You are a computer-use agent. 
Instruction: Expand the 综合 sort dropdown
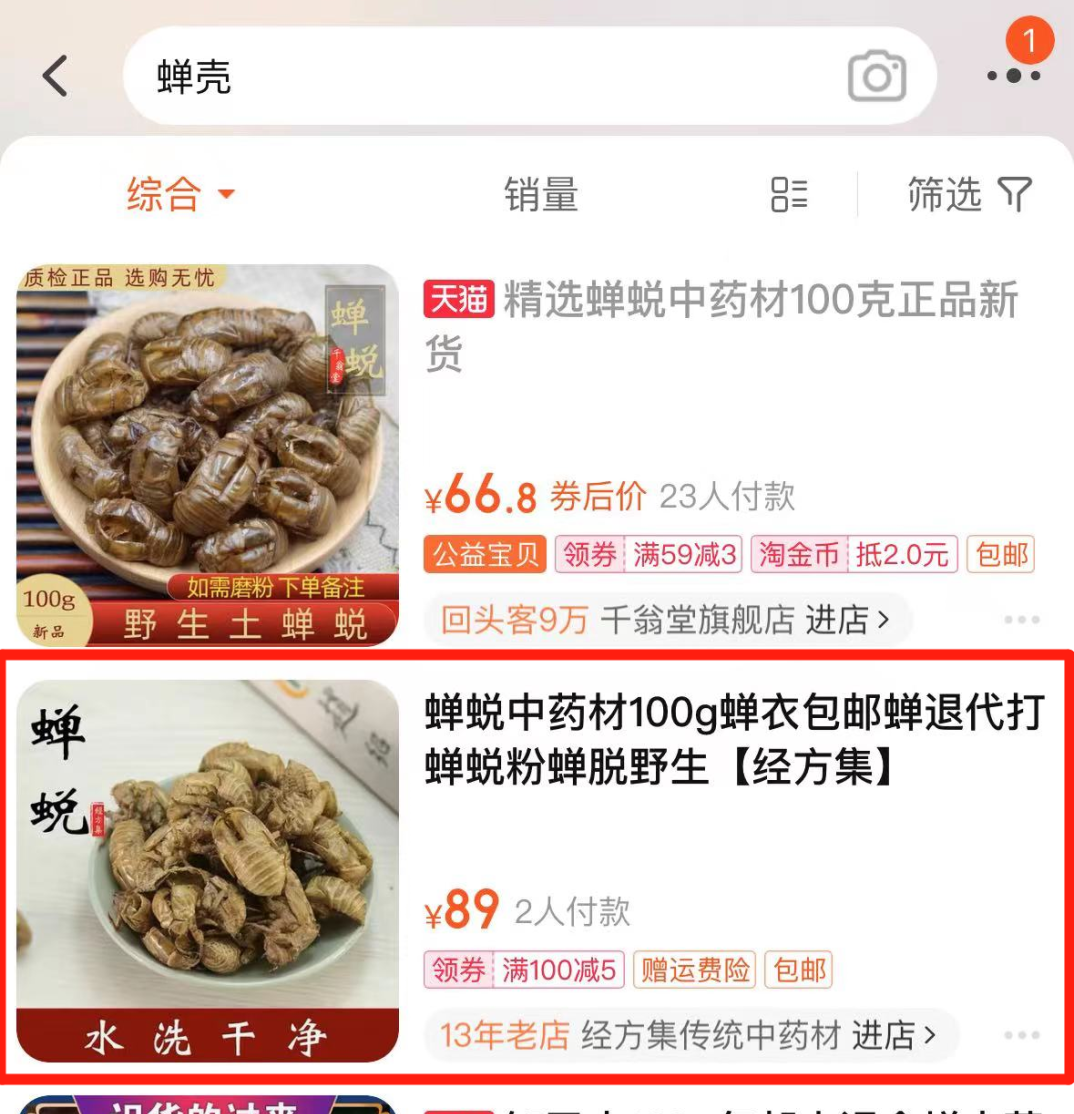click(x=180, y=194)
